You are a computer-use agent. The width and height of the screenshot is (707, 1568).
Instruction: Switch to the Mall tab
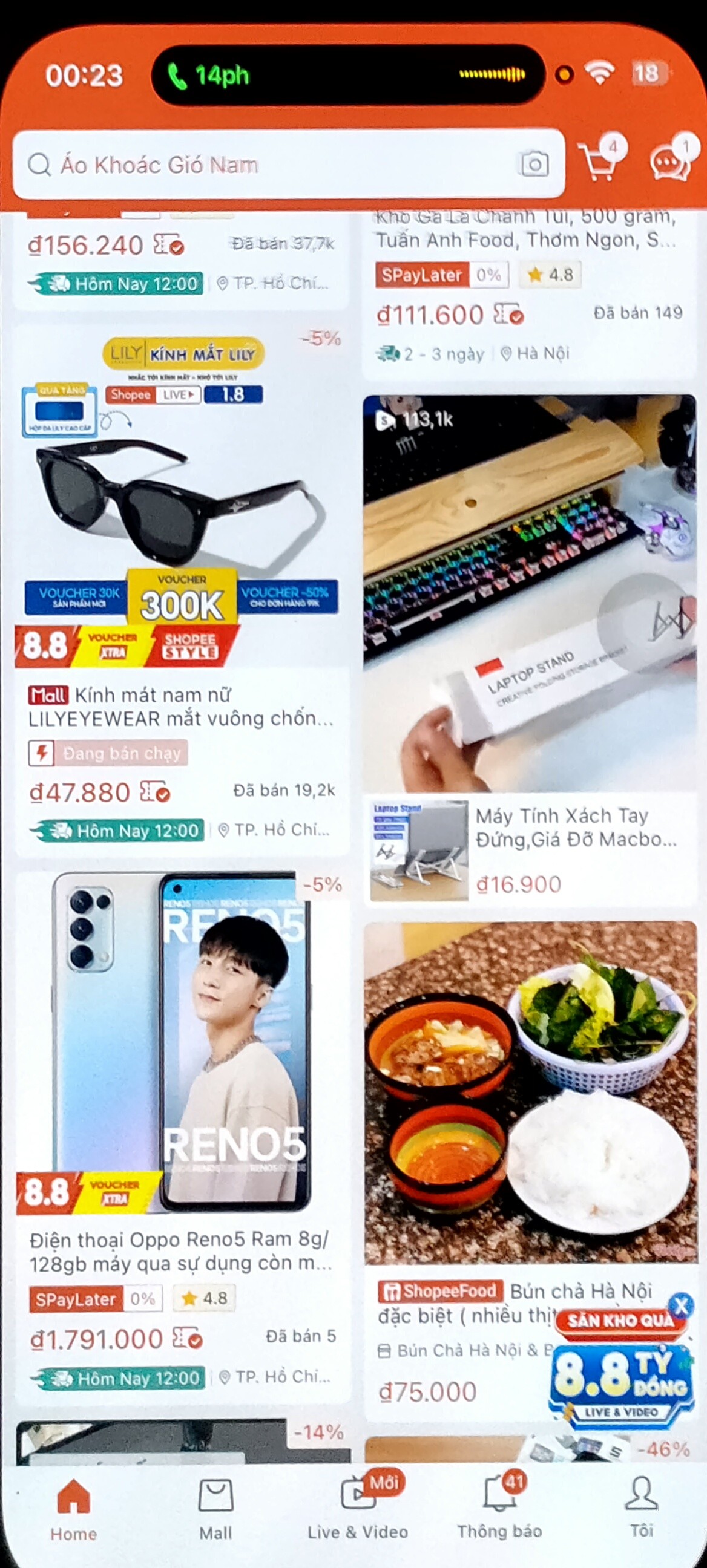point(215,1508)
